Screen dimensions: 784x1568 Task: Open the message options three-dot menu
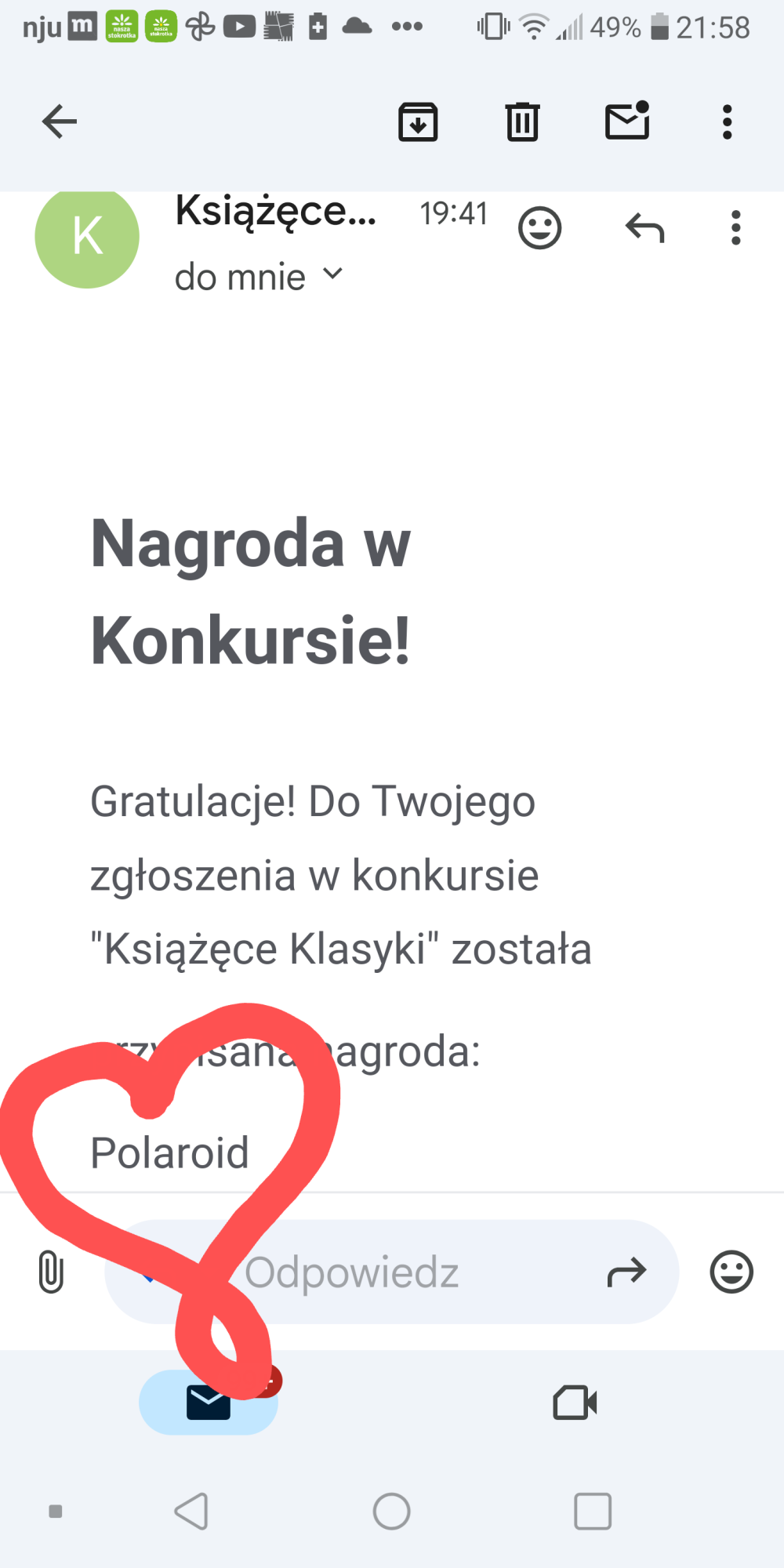coord(735,228)
